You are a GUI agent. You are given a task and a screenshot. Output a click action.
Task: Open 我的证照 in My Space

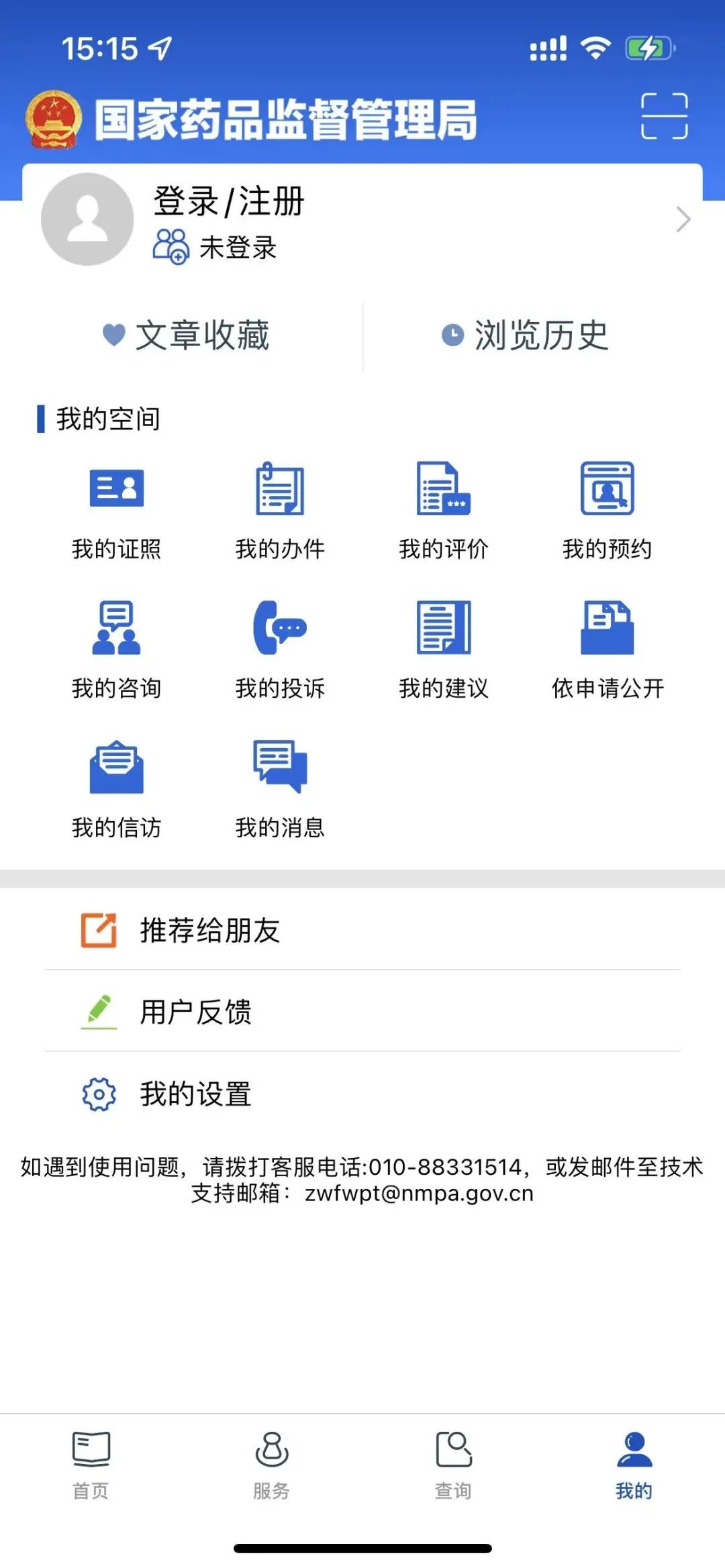pos(116,510)
